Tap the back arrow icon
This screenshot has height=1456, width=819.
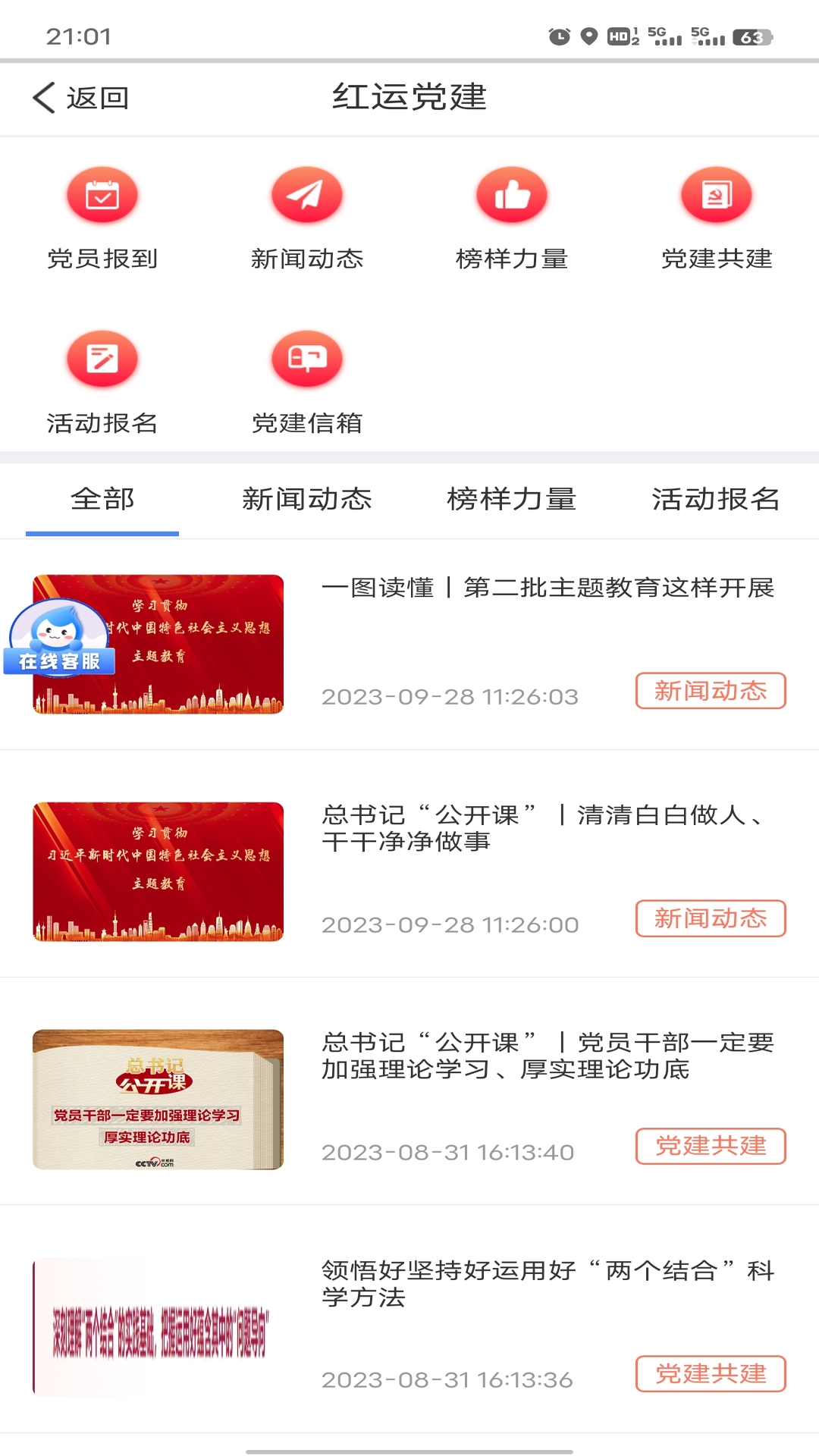(43, 98)
